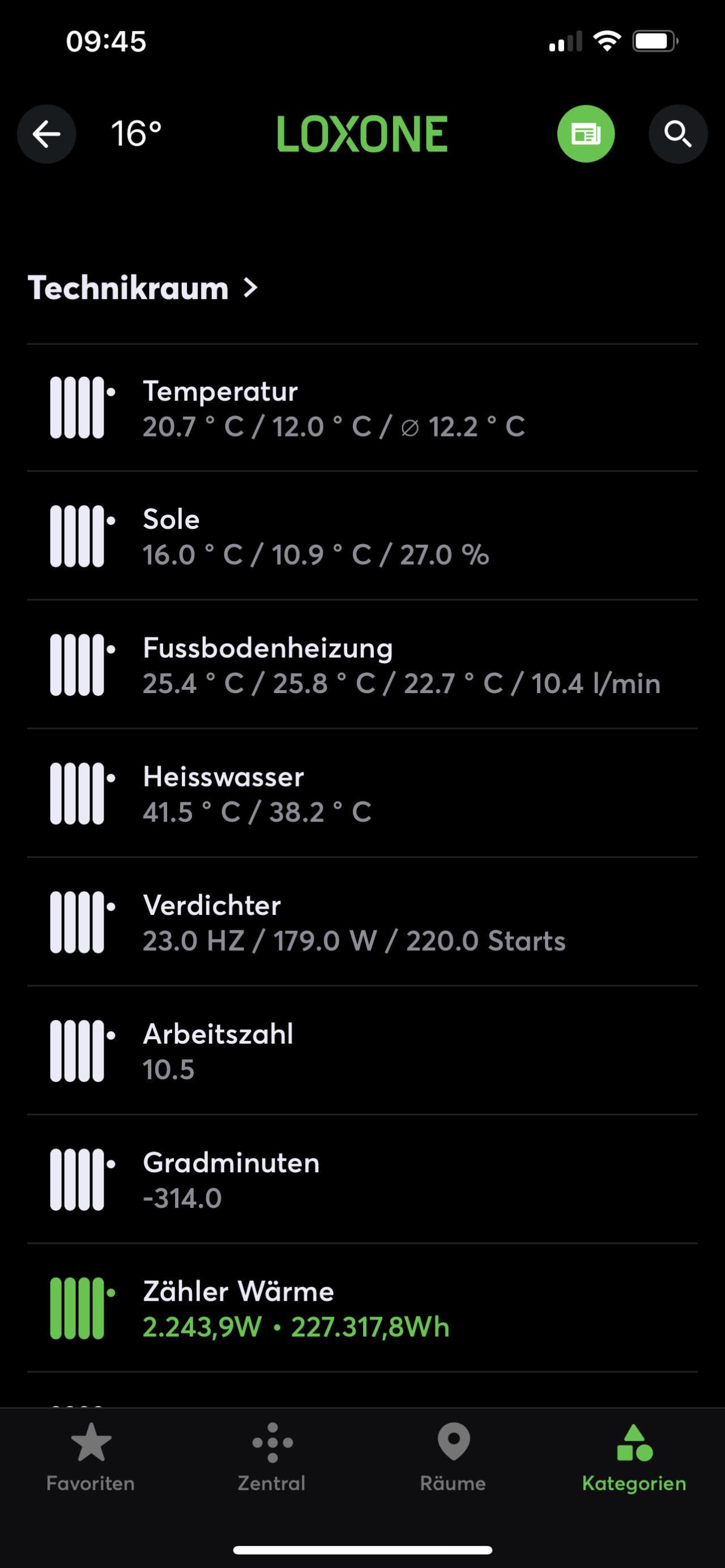
Task: Select the Verdichter row
Action: point(362,922)
